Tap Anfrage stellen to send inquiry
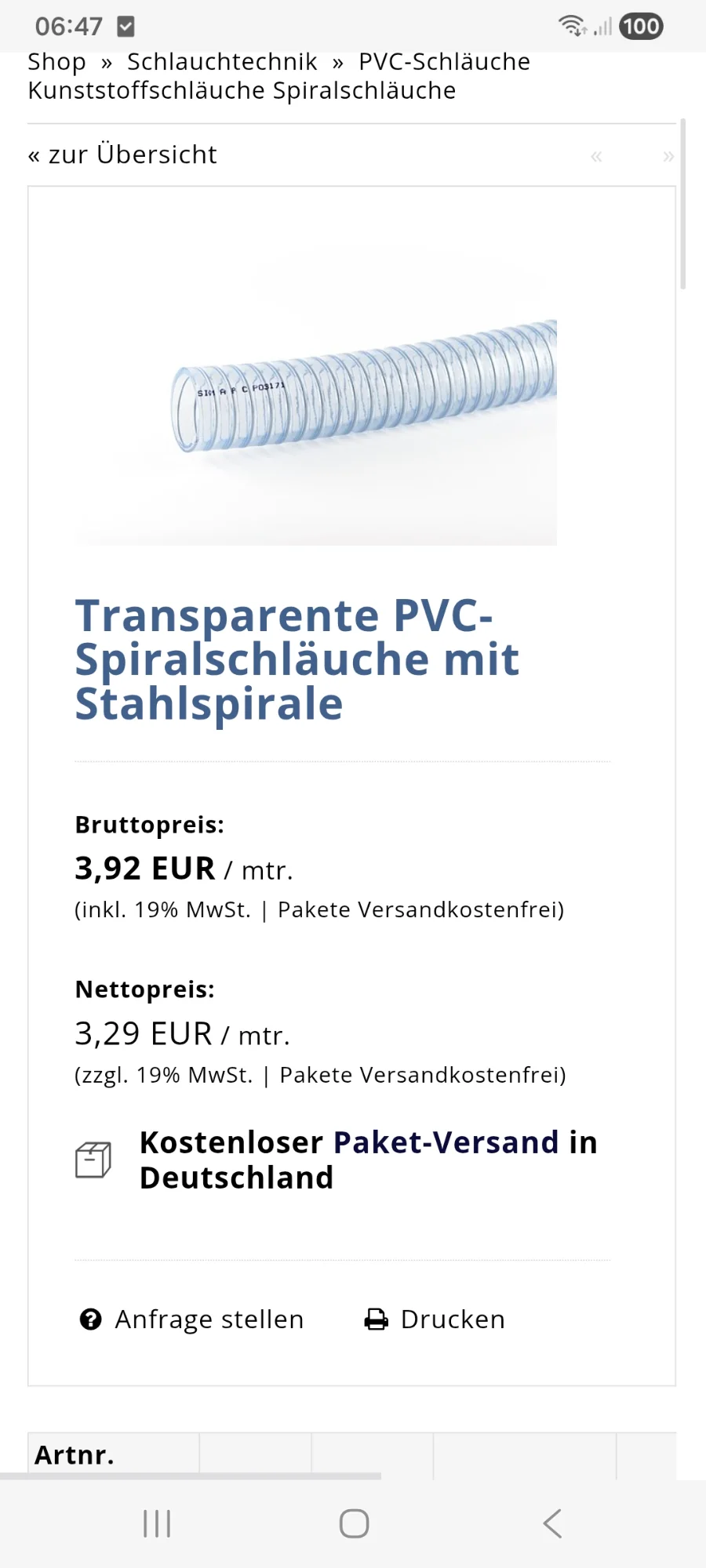 [191, 1319]
